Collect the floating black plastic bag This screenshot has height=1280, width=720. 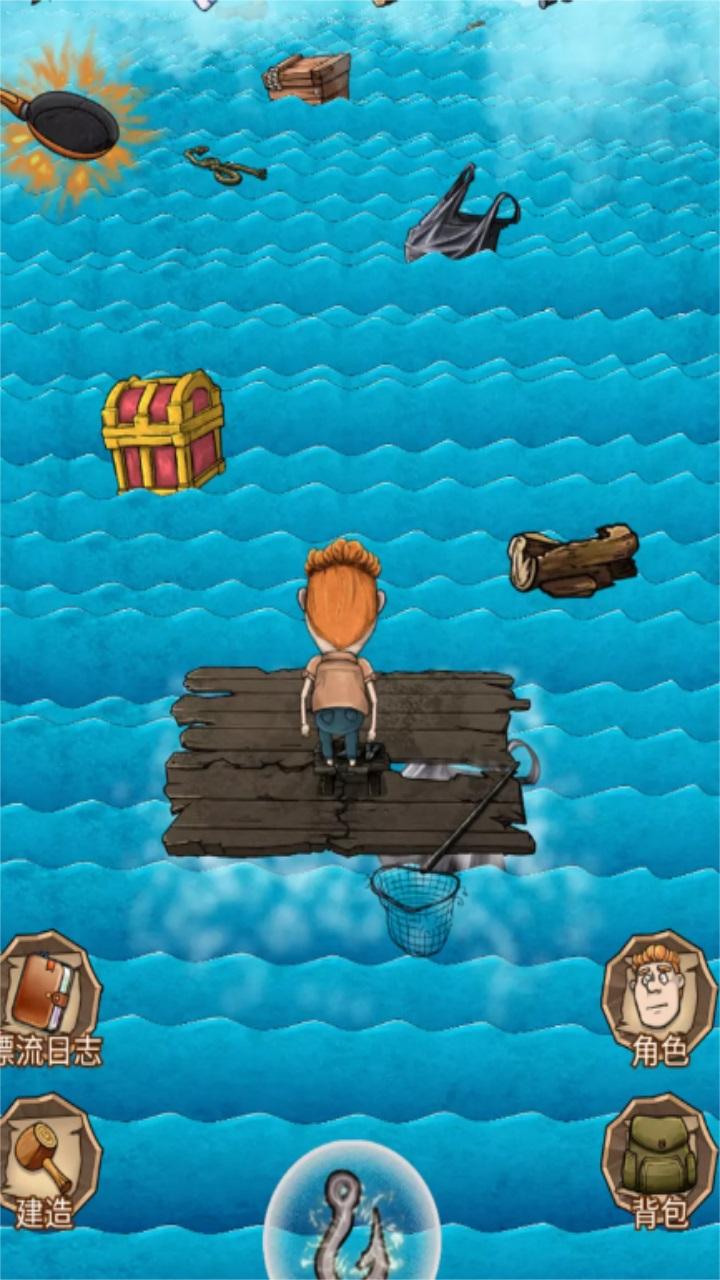click(460, 222)
